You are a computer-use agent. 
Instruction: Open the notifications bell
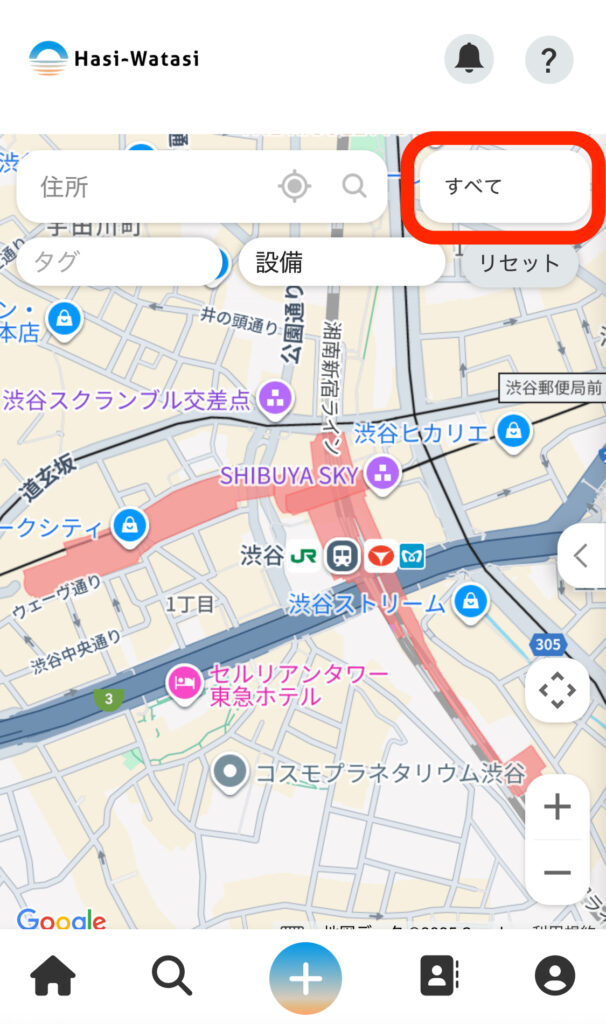point(468,59)
